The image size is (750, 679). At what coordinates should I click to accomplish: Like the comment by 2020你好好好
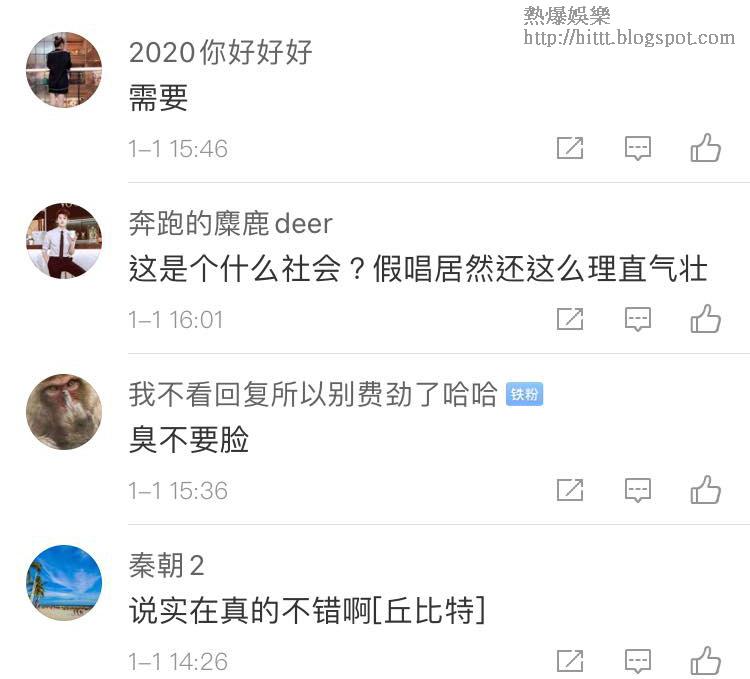tap(705, 148)
